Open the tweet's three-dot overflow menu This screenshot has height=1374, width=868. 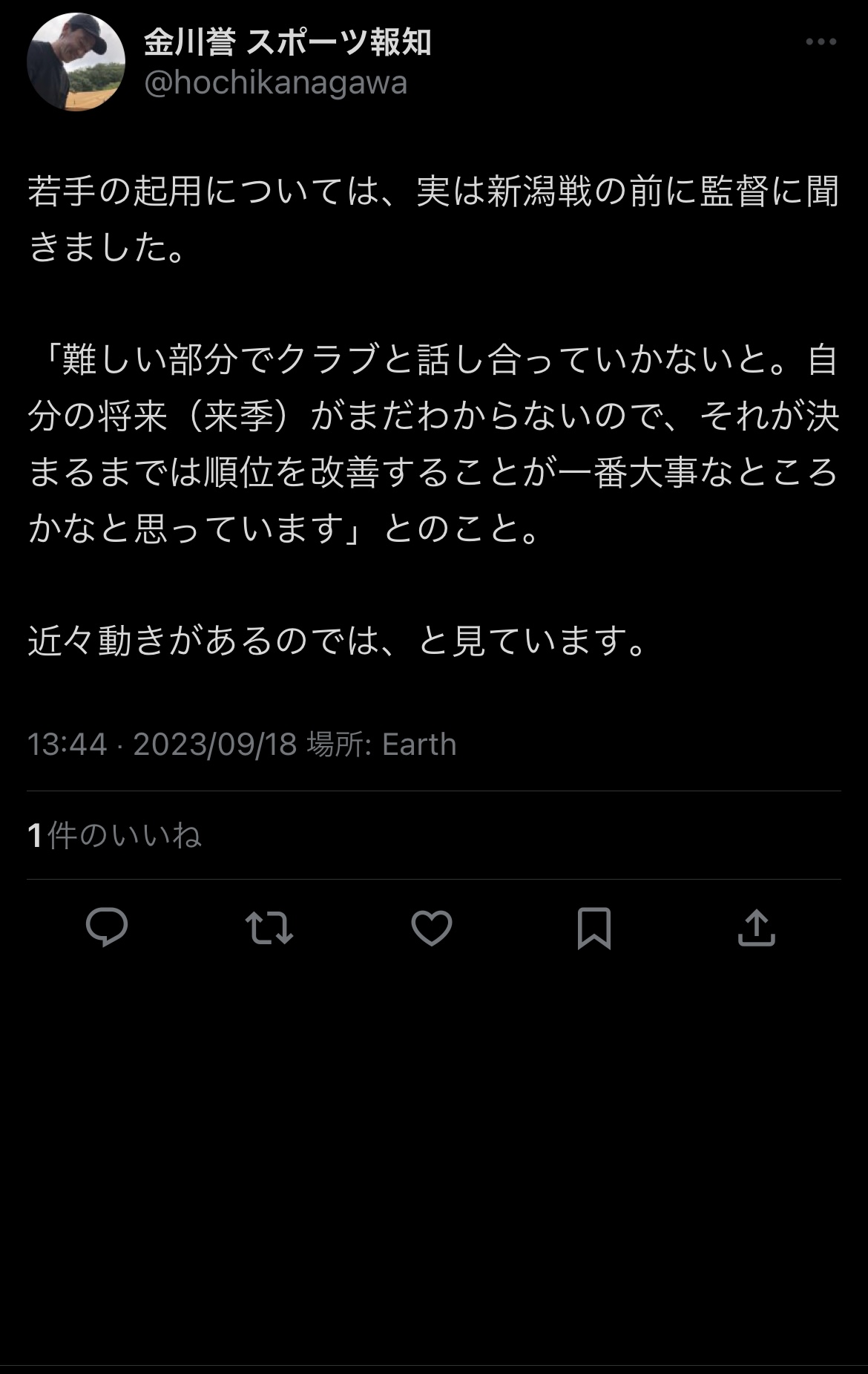(x=821, y=42)
